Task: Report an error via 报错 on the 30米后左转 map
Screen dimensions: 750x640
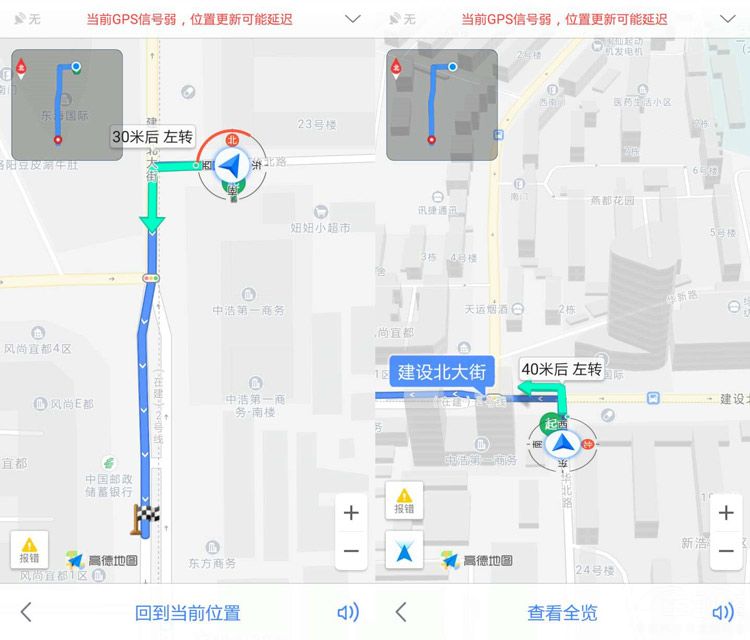Action: 29,549
